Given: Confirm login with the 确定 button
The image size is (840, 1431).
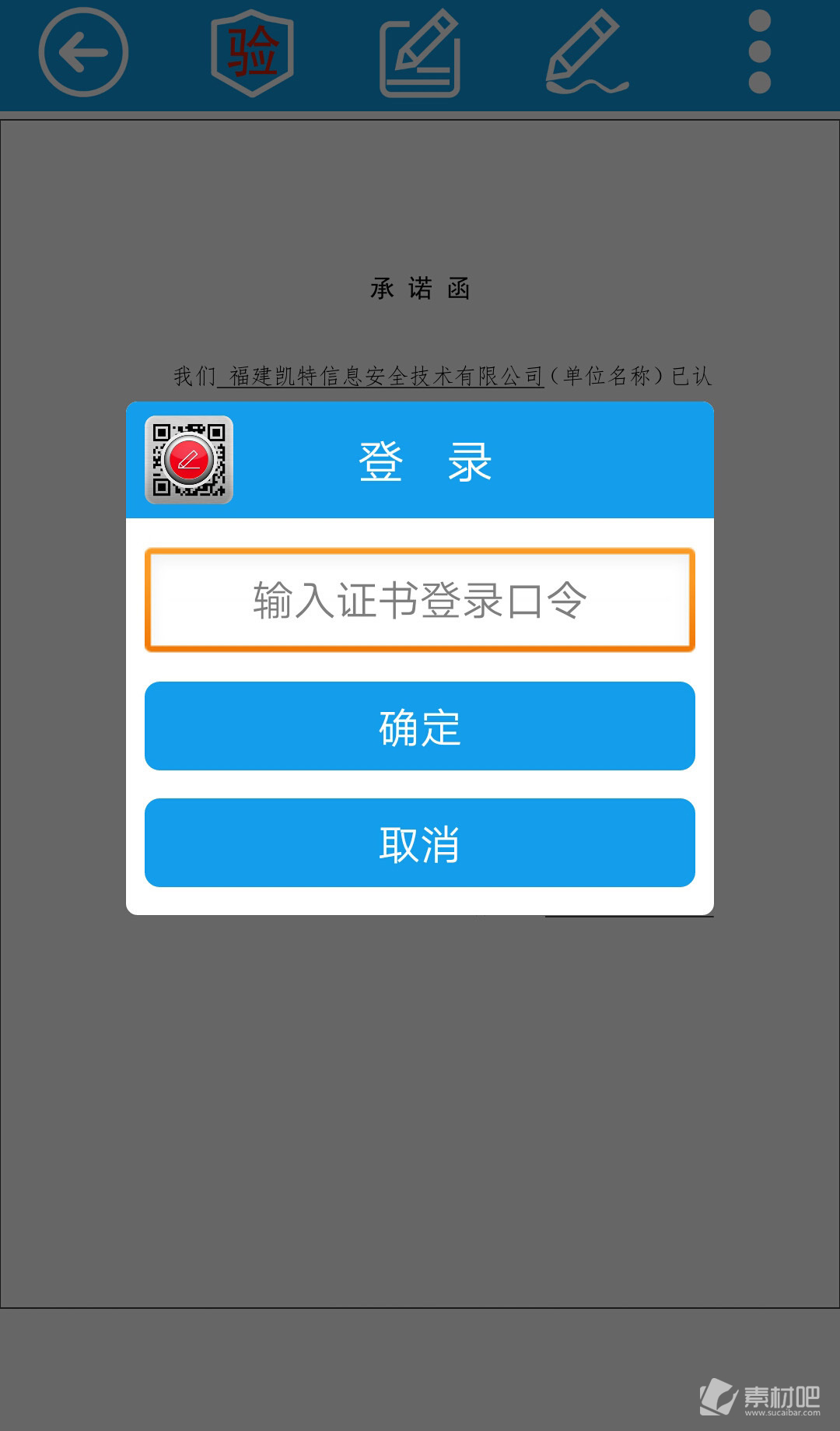Looking at the screenshot, I should coord(419,726).
